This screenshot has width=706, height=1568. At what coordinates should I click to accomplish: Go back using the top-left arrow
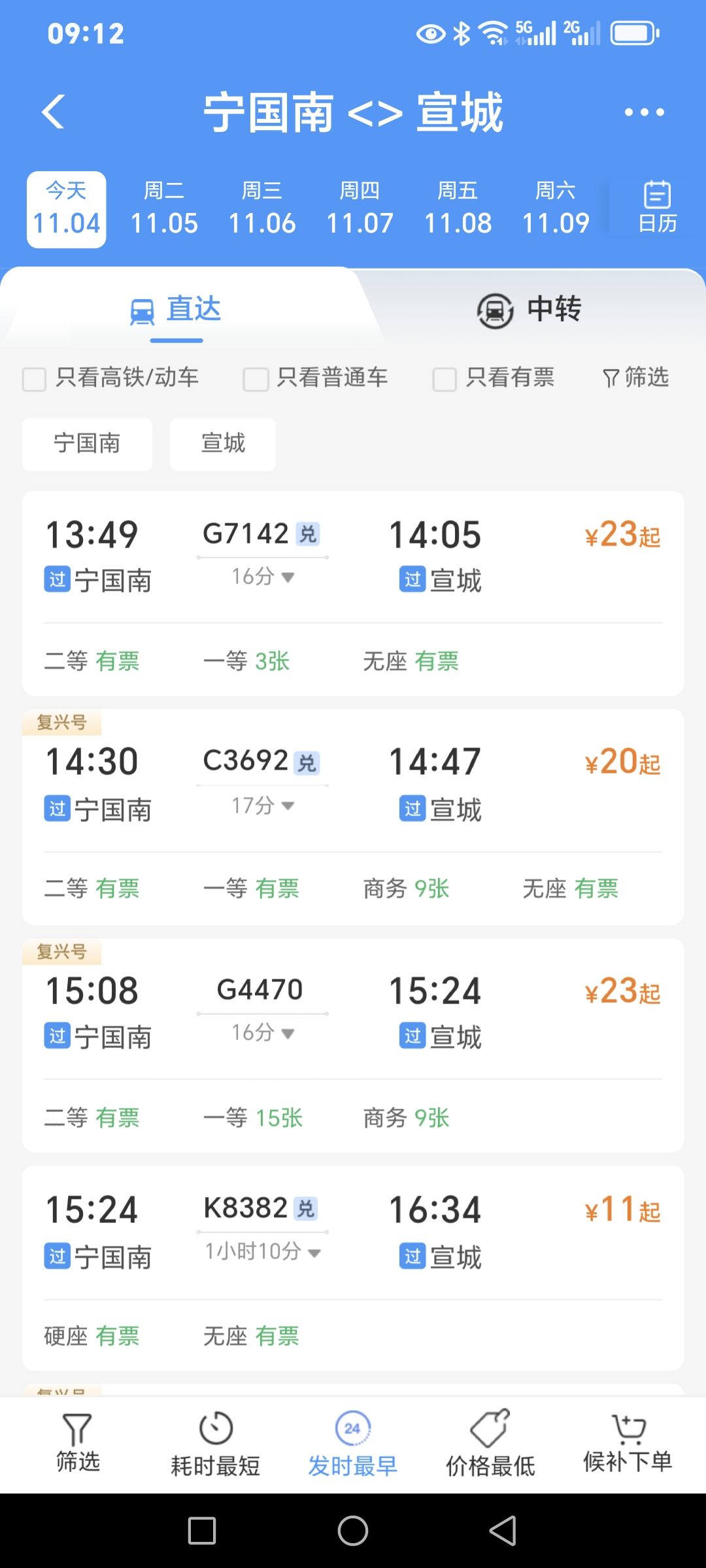click(x=54, y=112)
